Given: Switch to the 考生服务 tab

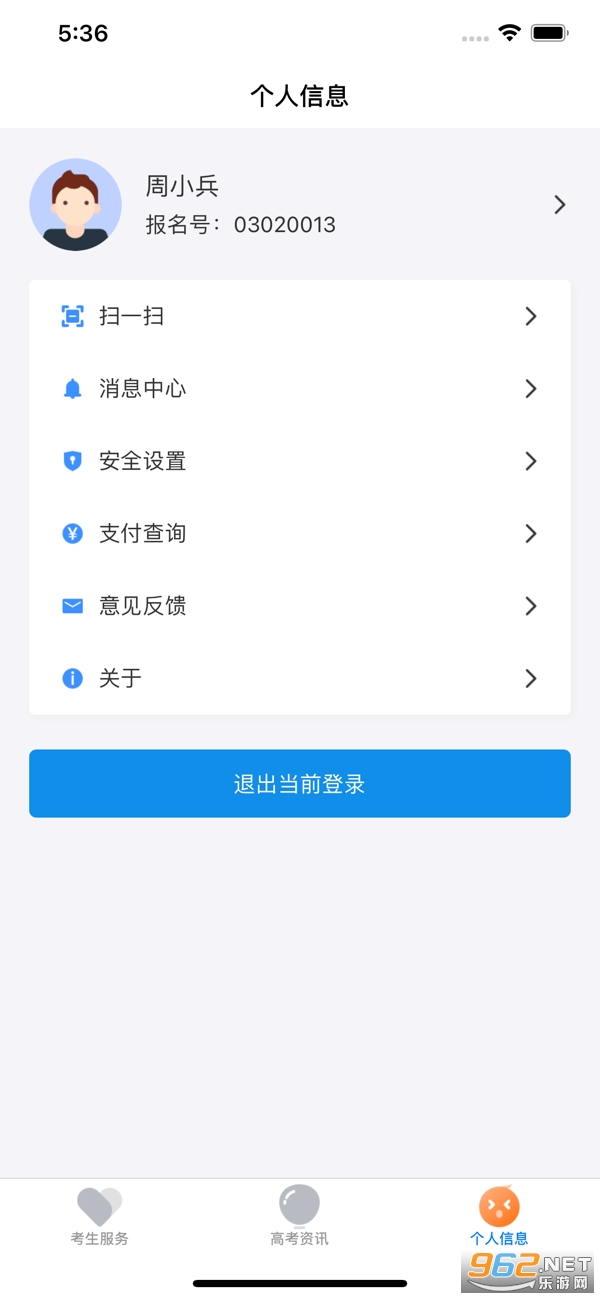Looking at the screenshot, I should [x=100, y=1216].
